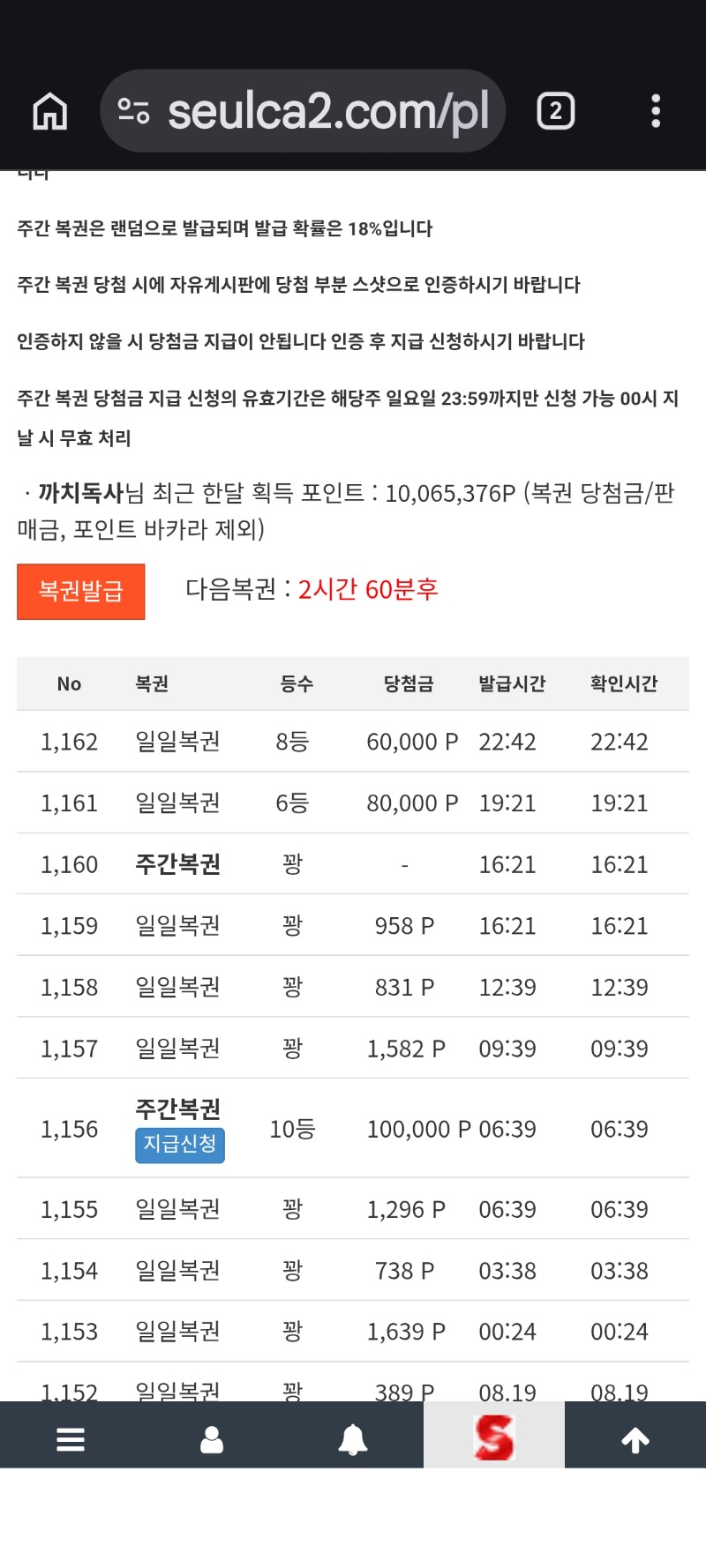Viewport: 706px width, 1568px height.
Task: Open the hamburger menu in the bottom bar
Action: coord(71,1440)
